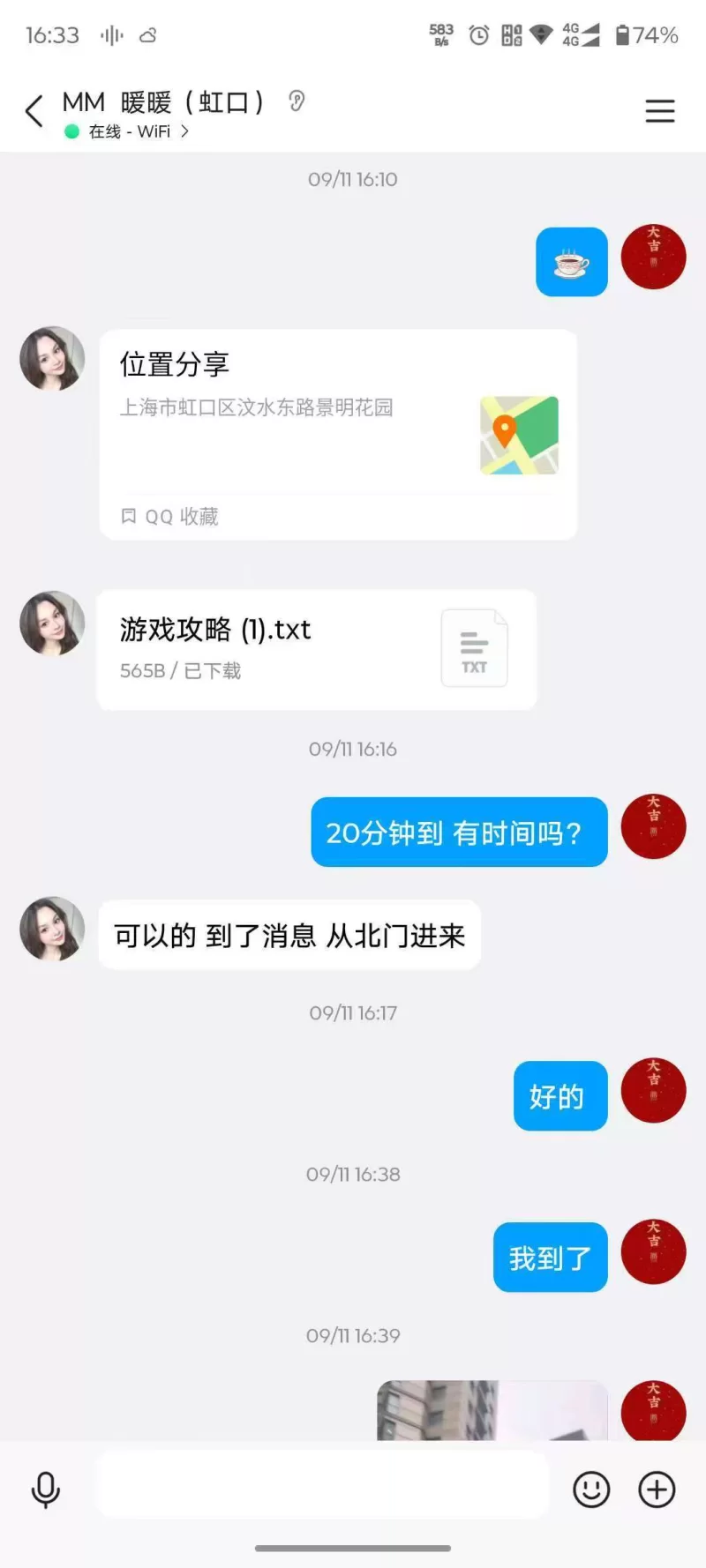Tap my red avatar beside 我到了
706x1568 pixels.
click(653, 1252)
